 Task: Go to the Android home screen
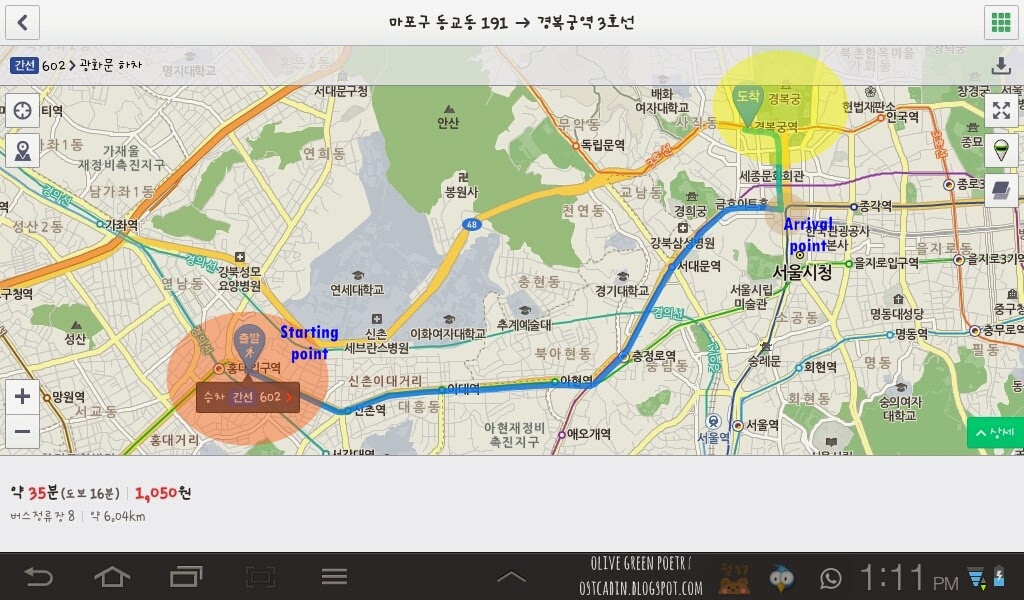112,576
